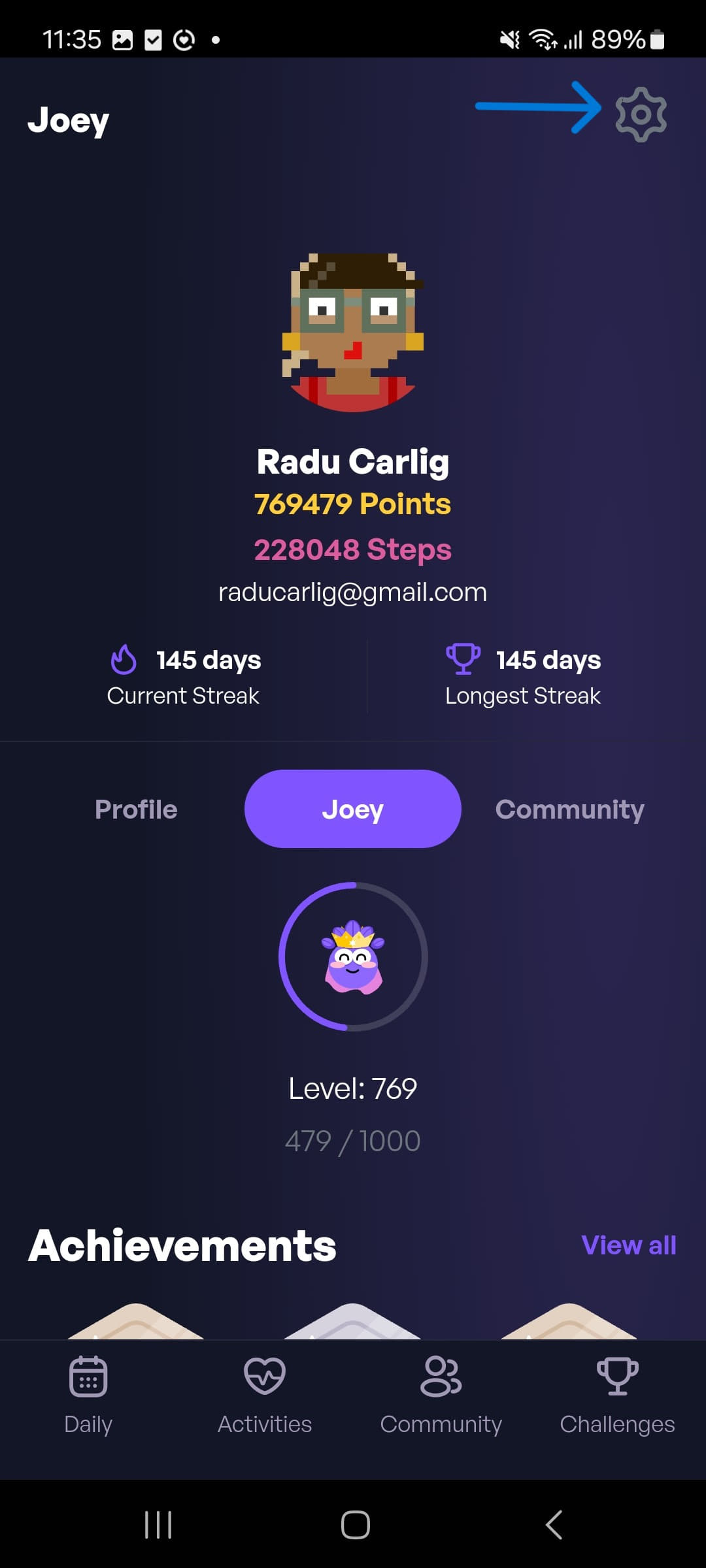706x1568 pixels.
Task: Go to Daily in bottom navigation
Action: click(88, 1394)
